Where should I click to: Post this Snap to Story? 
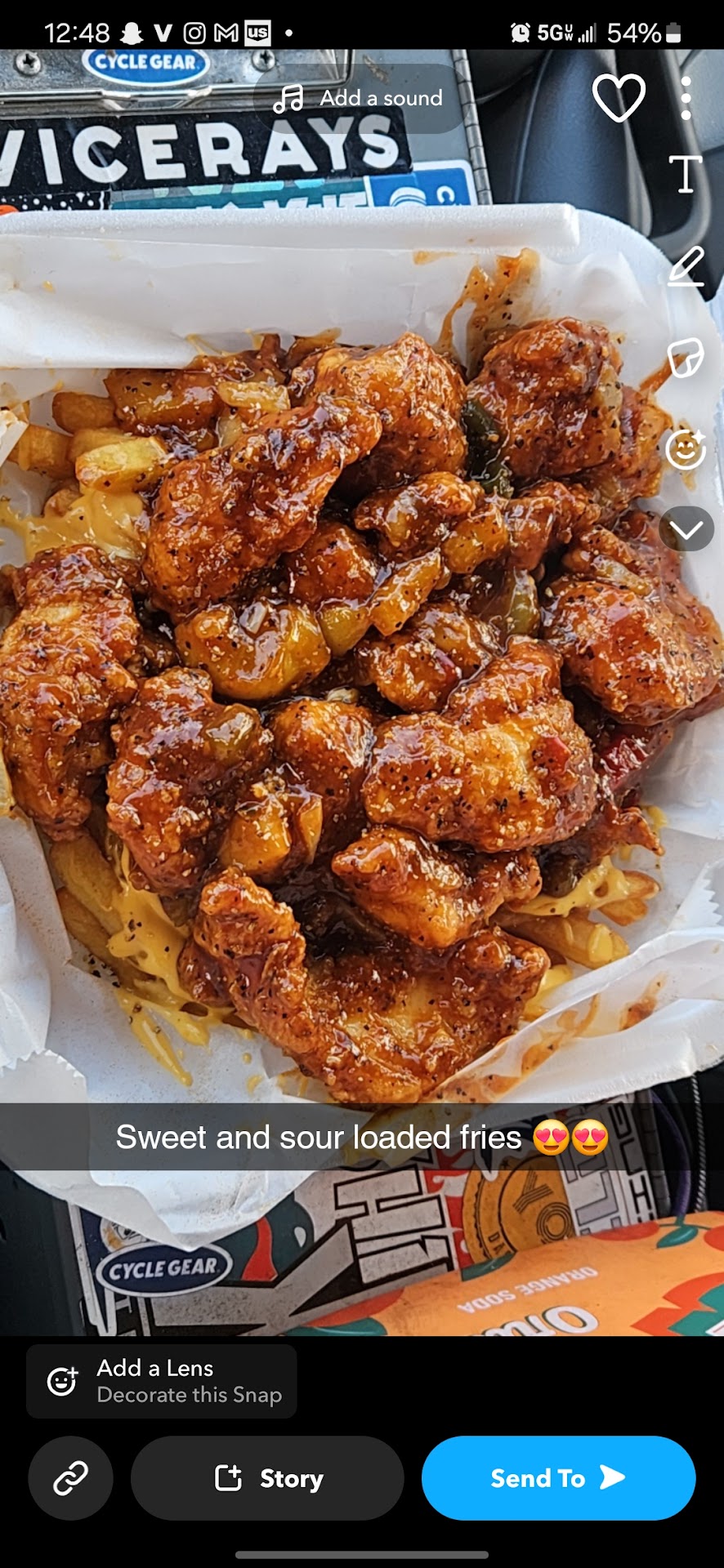coord(267,1477)
